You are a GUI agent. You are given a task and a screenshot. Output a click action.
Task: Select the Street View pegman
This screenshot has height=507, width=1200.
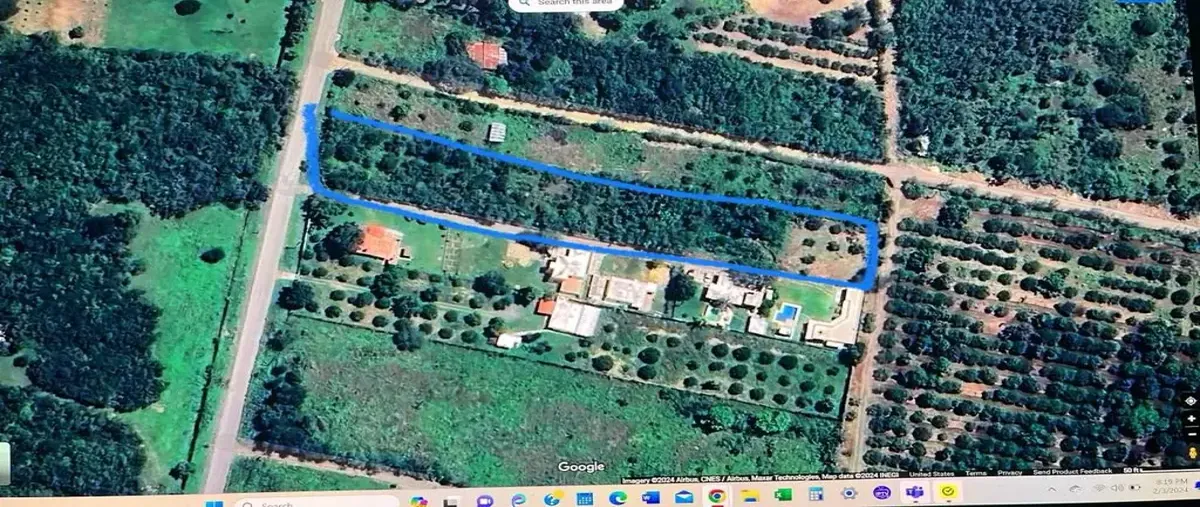(1192, 453)
